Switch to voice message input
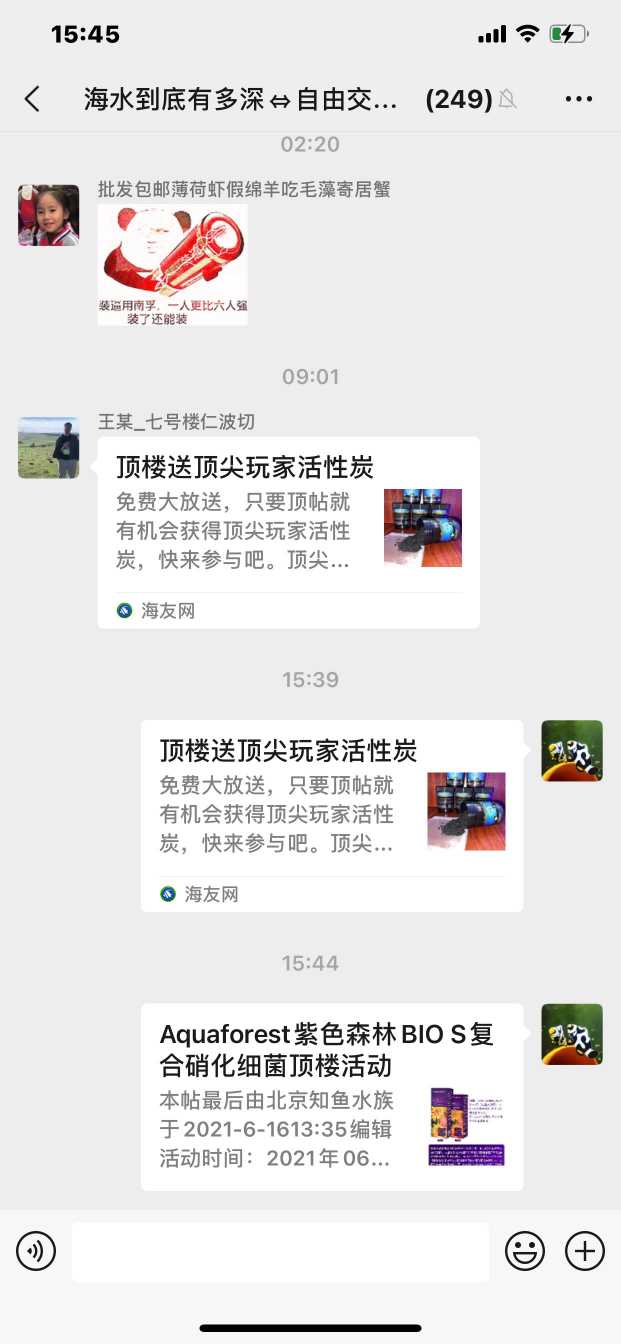 point(36,1251)
